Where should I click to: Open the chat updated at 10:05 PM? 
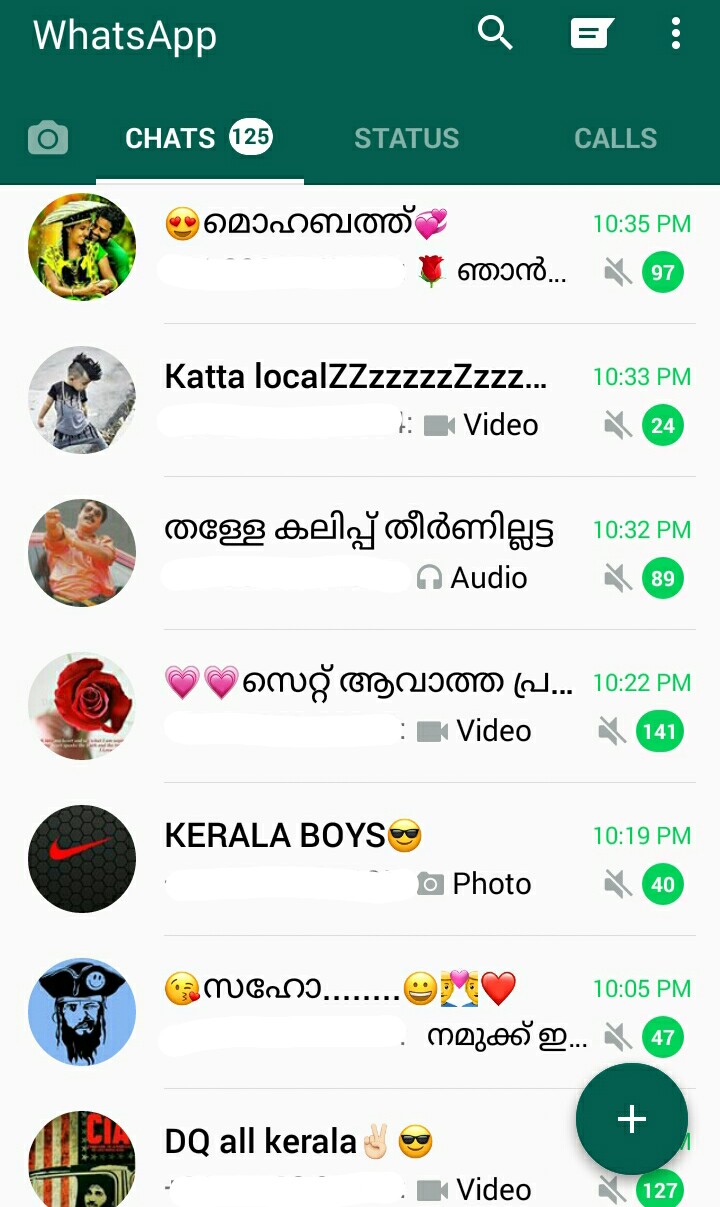pyautogui.click(x=380, y=1012)
